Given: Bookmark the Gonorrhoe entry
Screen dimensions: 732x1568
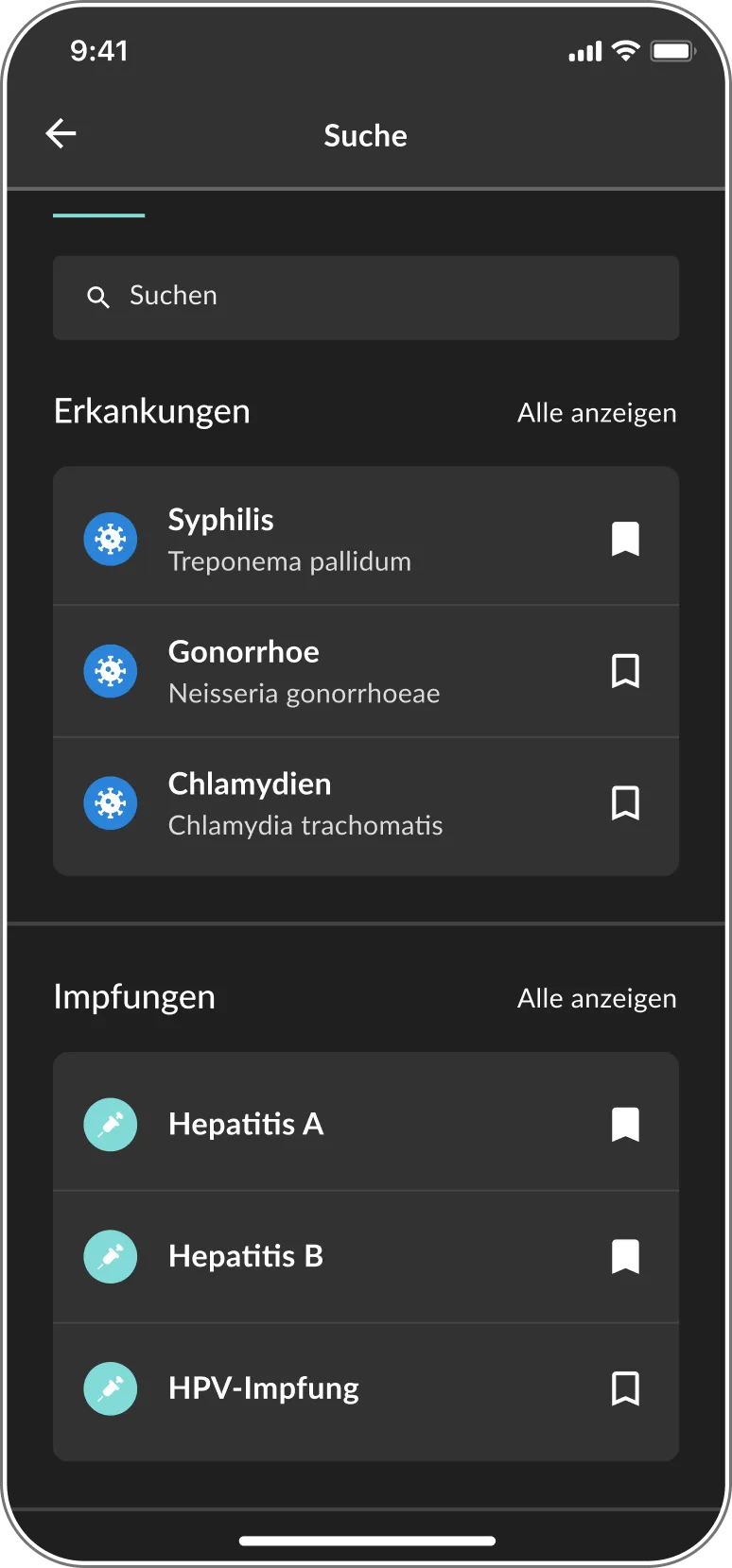Looking at the screenshot, I should click(x=625, y=670).
